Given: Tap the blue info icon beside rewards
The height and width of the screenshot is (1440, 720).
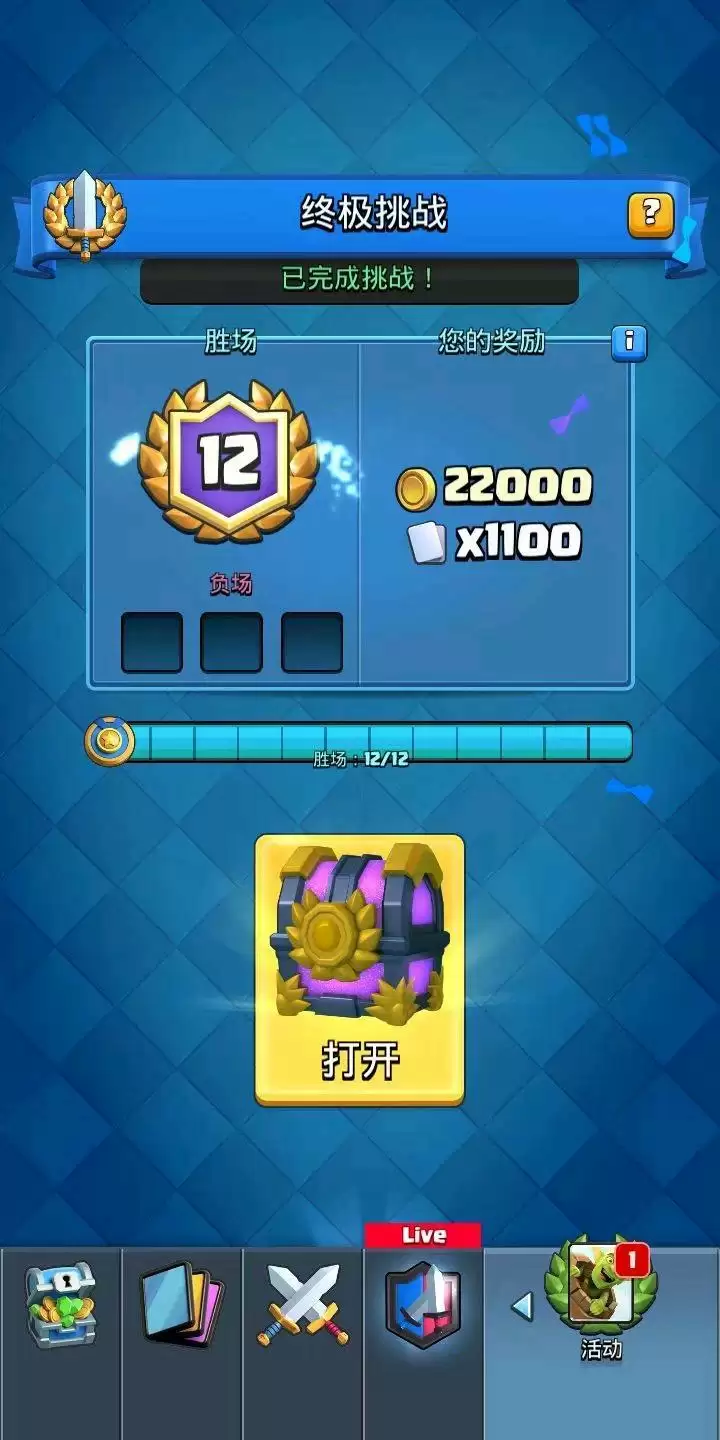Looking at the screenshot, I should [629, 343].
